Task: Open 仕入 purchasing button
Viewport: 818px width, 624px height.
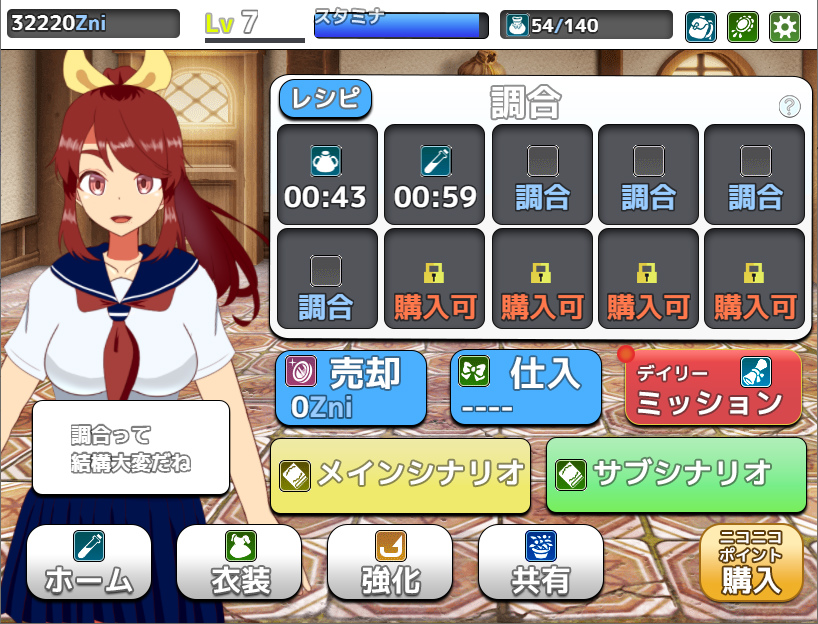Action: [526, 388]
